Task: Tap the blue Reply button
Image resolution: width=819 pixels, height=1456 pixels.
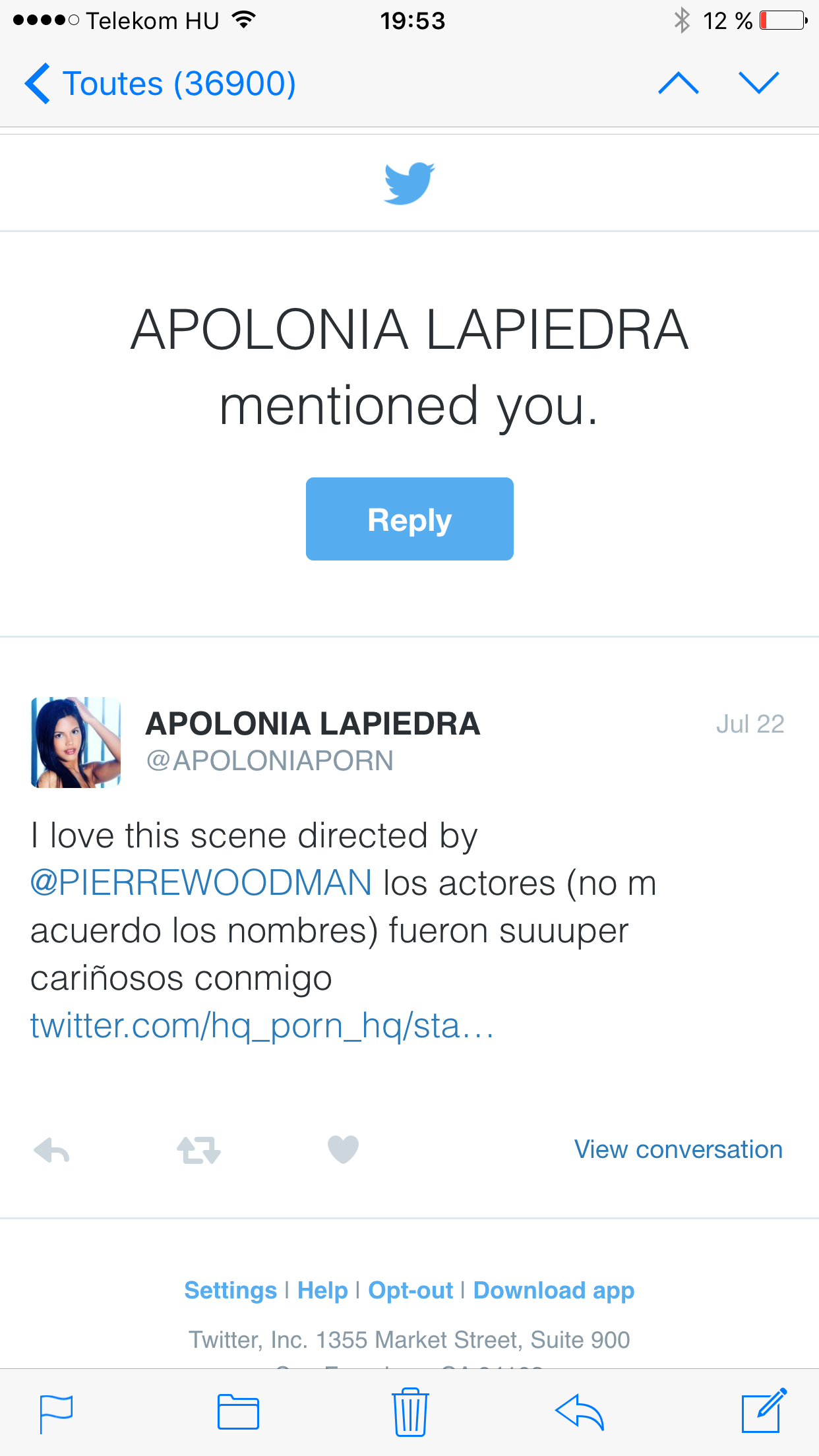Action: coord(409,519)
